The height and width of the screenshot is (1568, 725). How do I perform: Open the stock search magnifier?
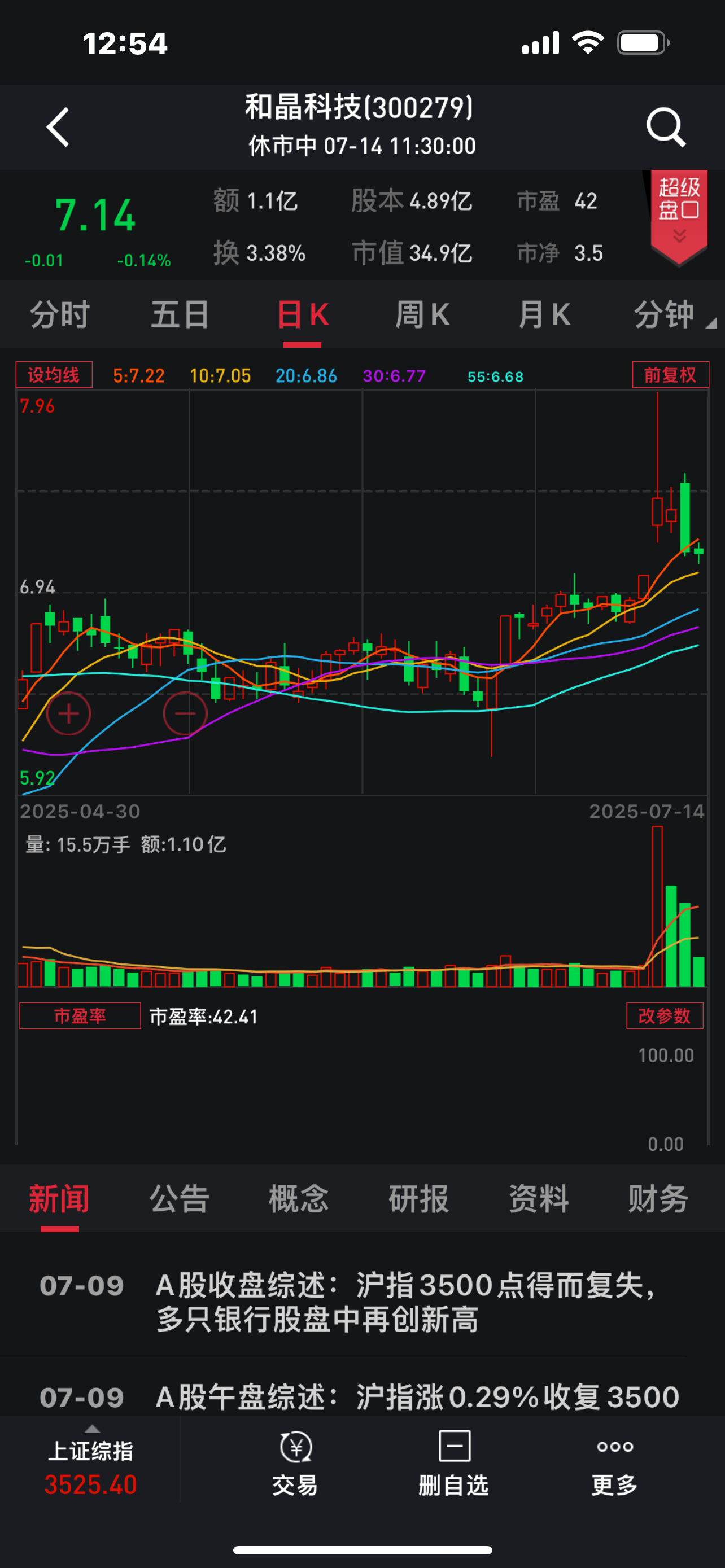tap(666, 127)
